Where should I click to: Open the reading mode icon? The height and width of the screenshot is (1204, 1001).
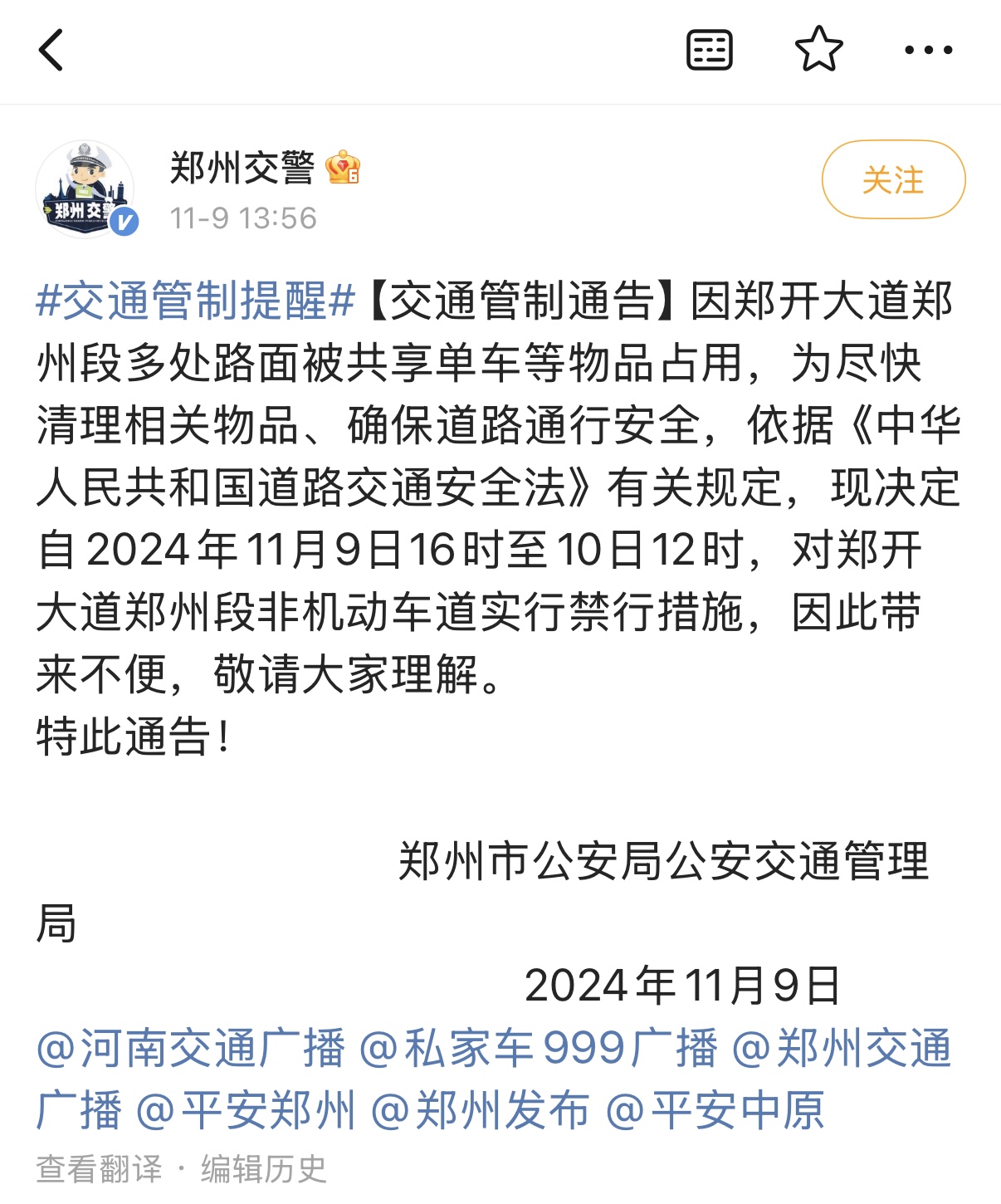(x=710, y=50)
